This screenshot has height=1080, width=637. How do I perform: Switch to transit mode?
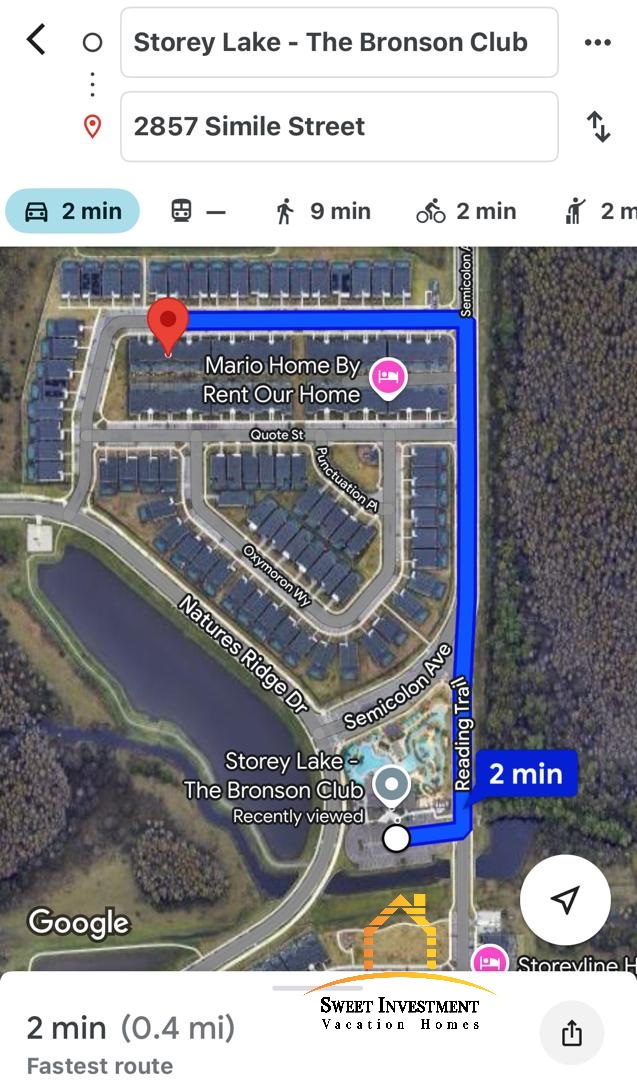pos(198,211)
